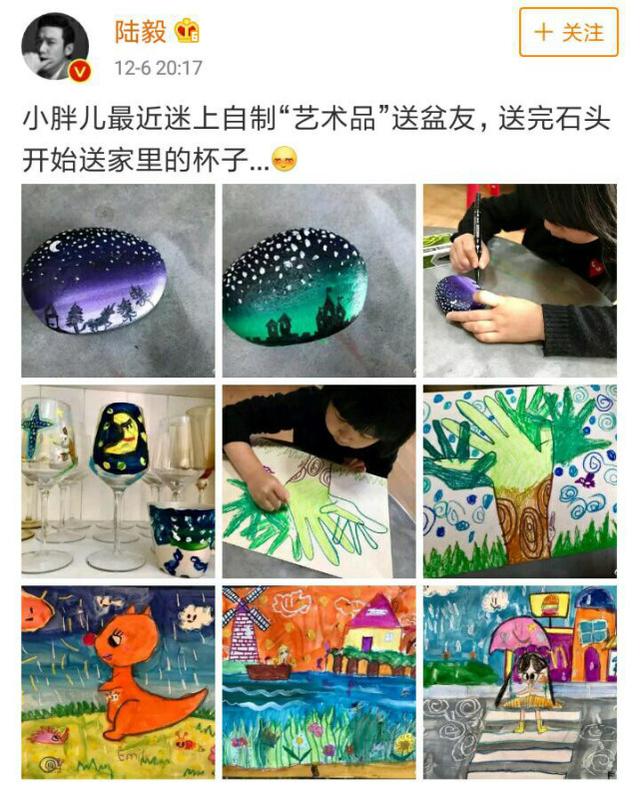The image size is (640, 790).
Task: Open the orange kangaroo in rain painting
Action: (x=118, y=682)
